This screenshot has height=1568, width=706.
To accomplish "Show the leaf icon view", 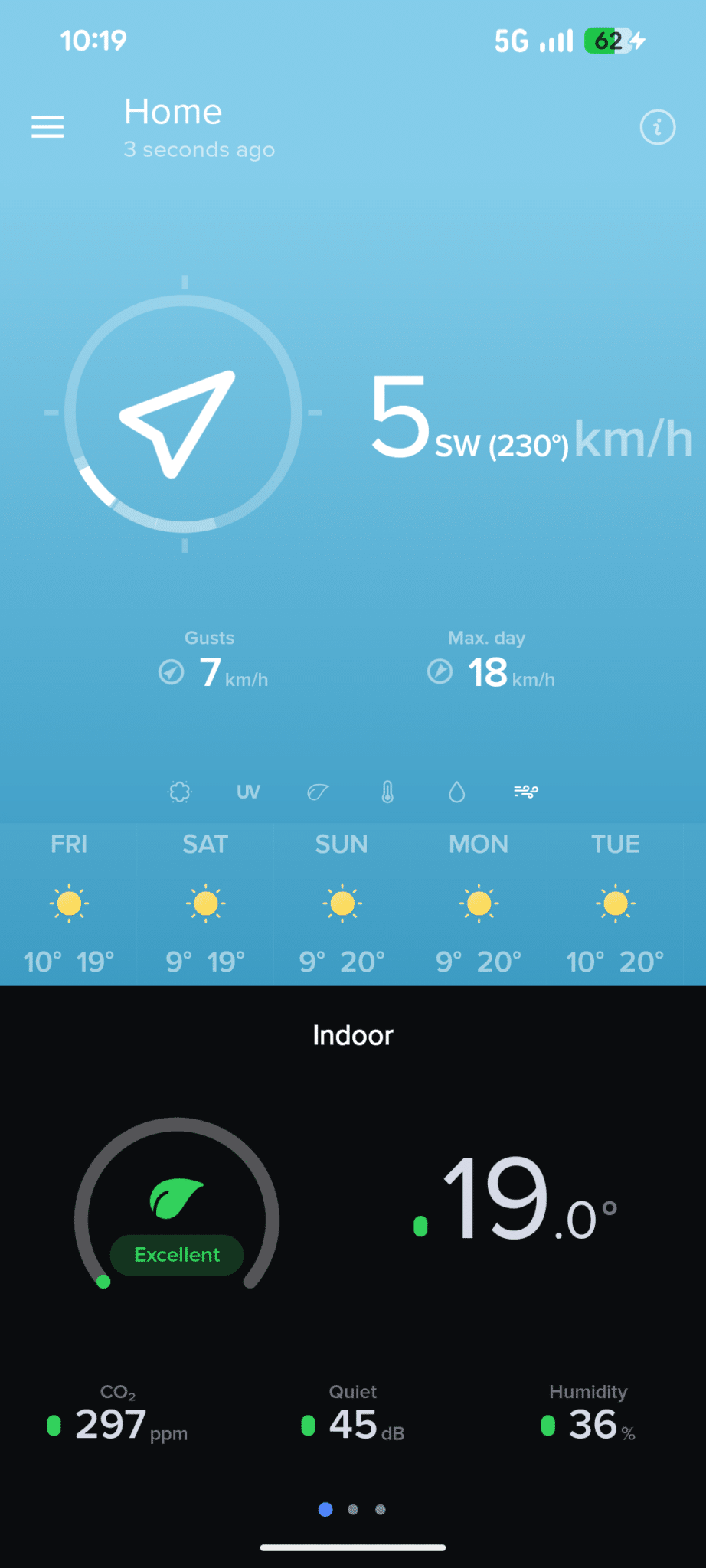I will 318,792.
